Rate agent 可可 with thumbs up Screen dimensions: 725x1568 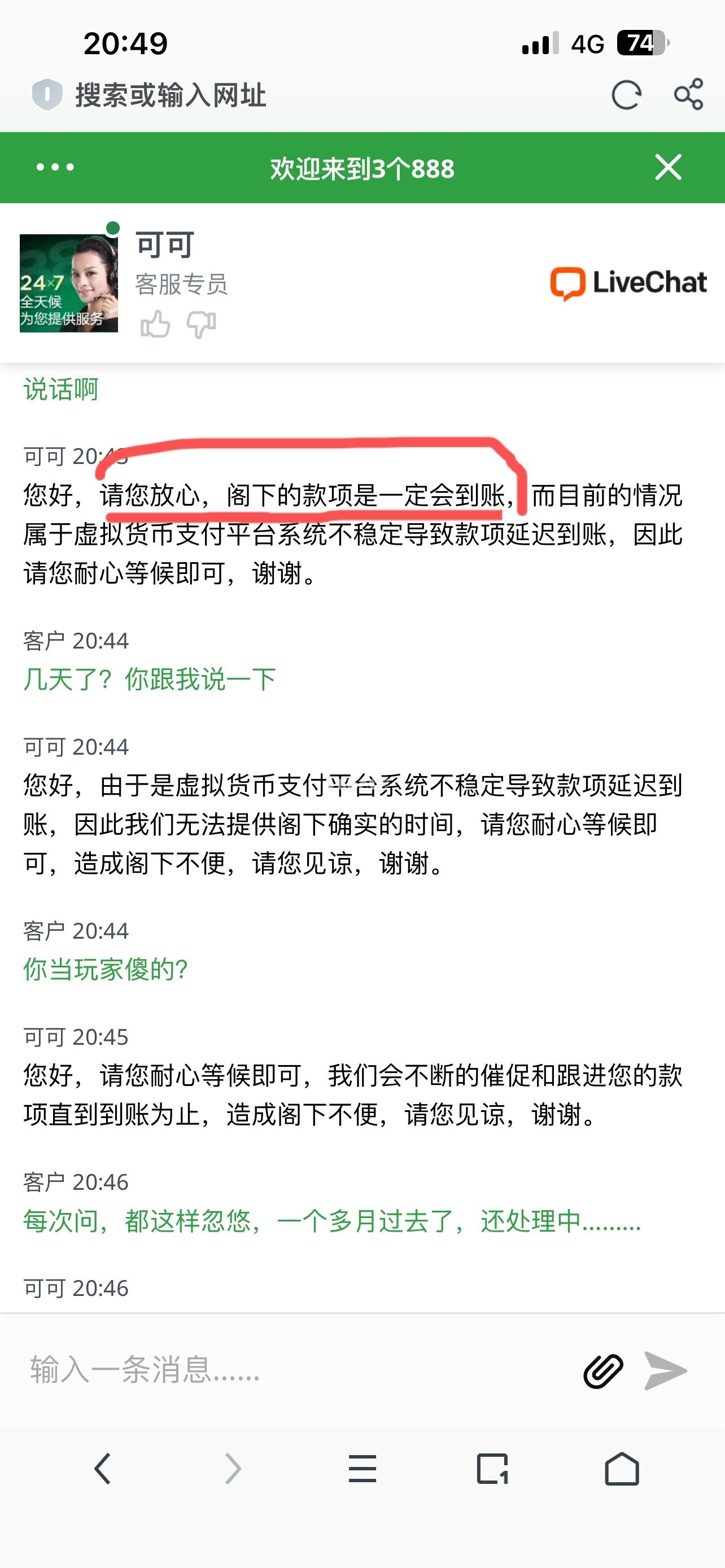(155, 325)
